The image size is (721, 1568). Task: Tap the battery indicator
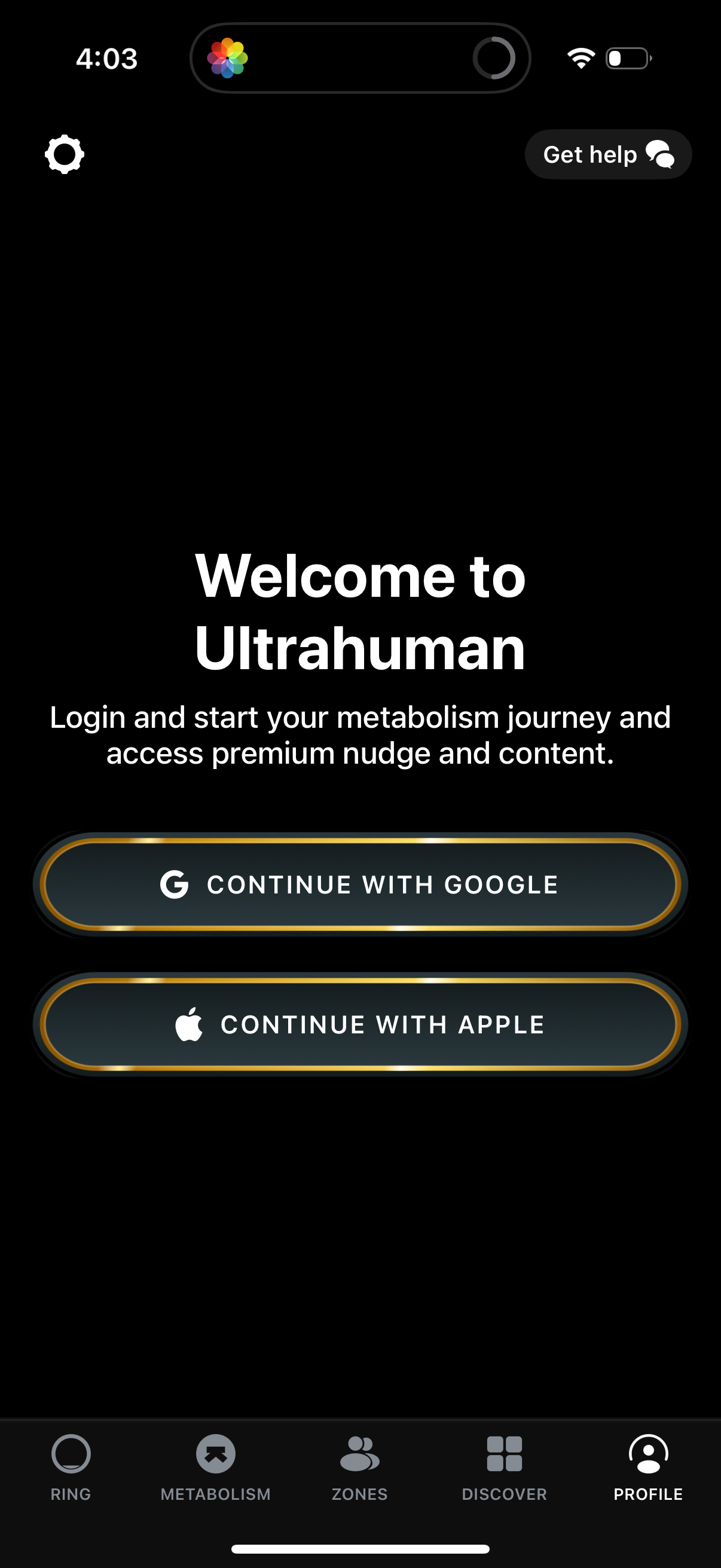pos(627,58)
